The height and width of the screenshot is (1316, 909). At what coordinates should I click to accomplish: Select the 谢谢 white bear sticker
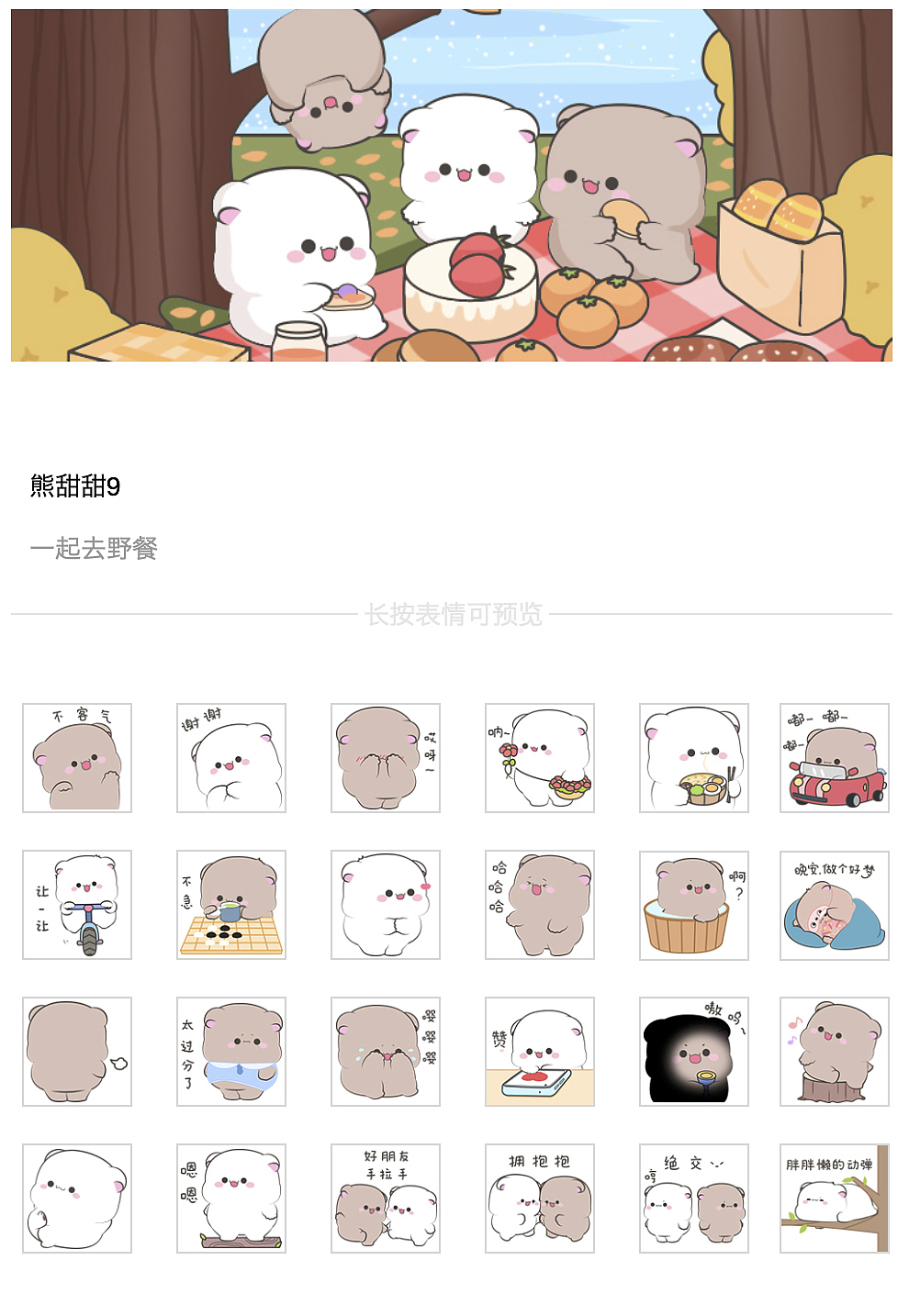coord(231,758)
